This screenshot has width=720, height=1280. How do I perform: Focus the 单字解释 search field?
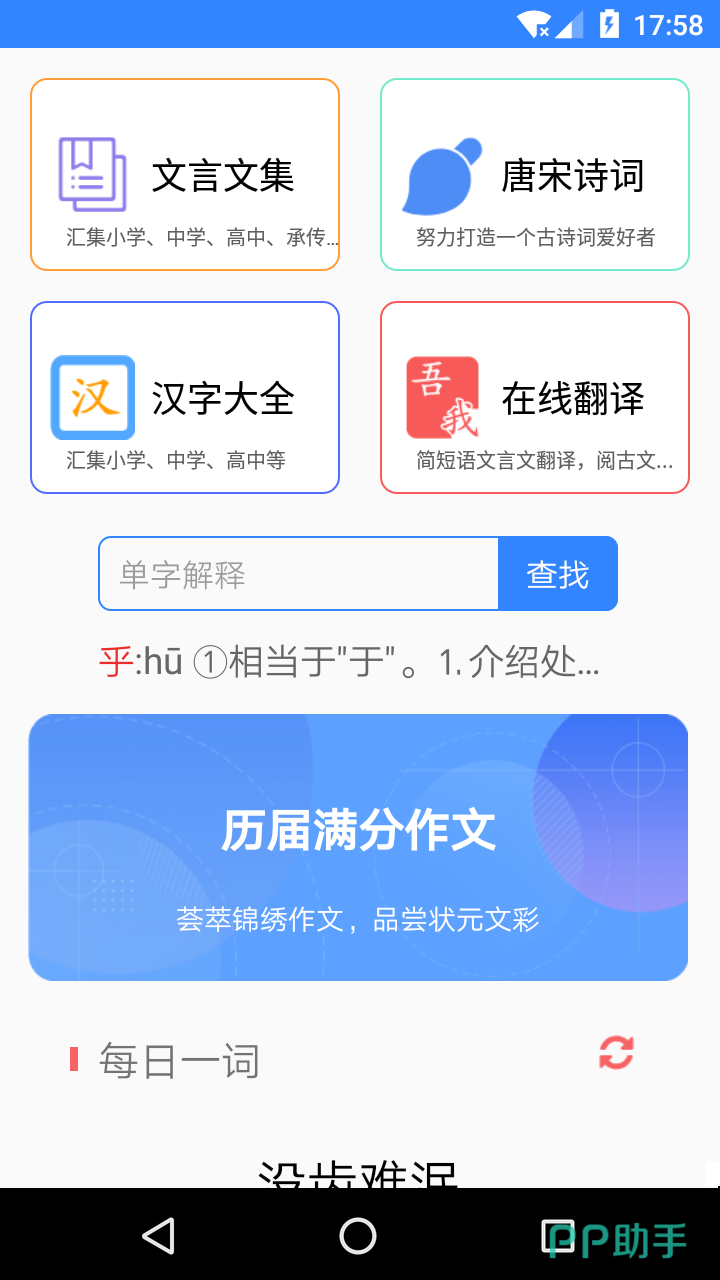click(298, 574)
